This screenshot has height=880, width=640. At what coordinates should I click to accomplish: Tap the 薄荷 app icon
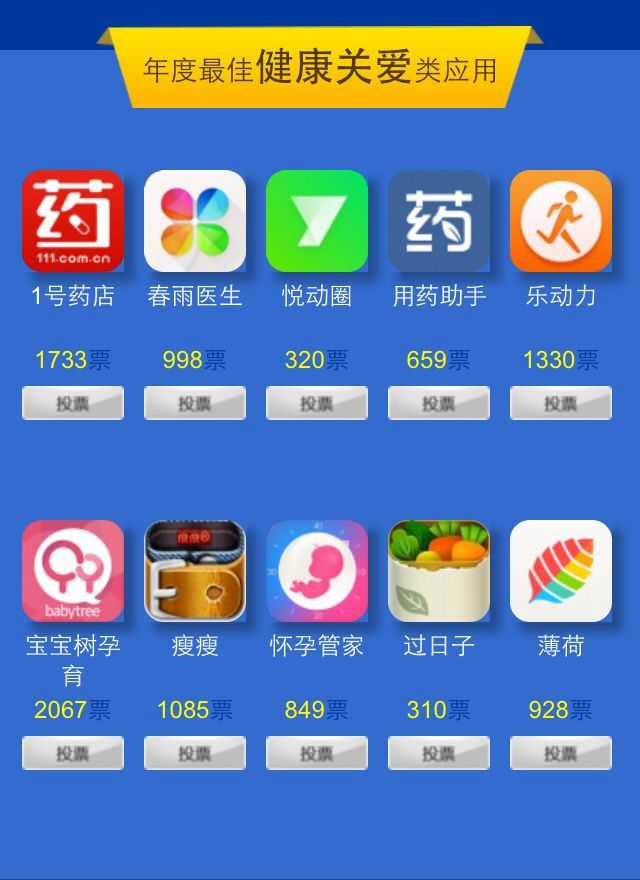pos(561,571)
